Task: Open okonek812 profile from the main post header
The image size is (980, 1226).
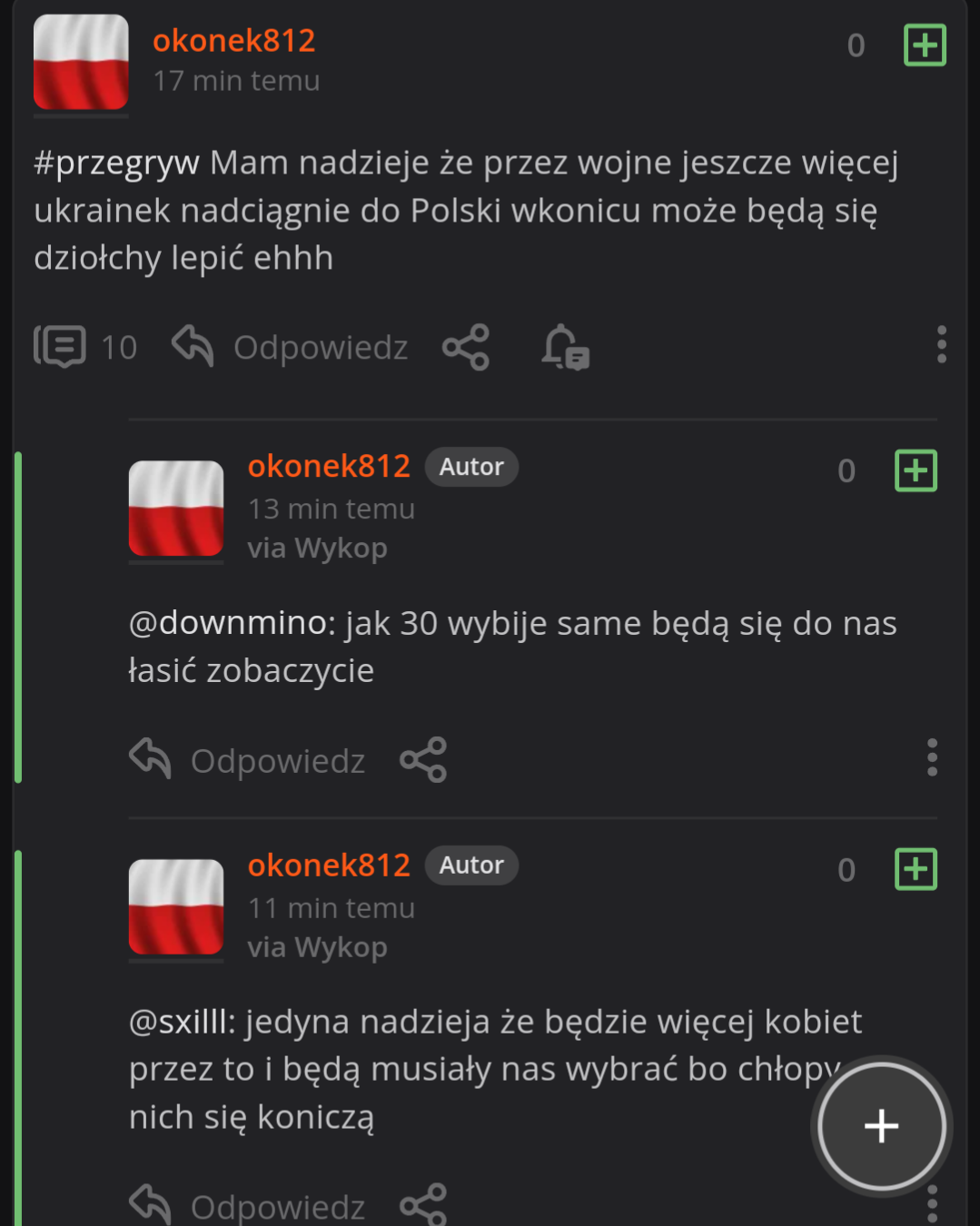Action: click(x=233, y=41)
